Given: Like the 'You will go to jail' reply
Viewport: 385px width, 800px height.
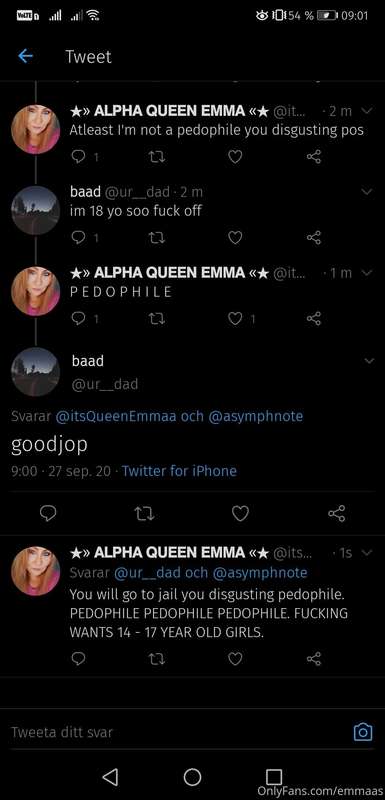Looking at the screenshot, I should click(235, 659).
